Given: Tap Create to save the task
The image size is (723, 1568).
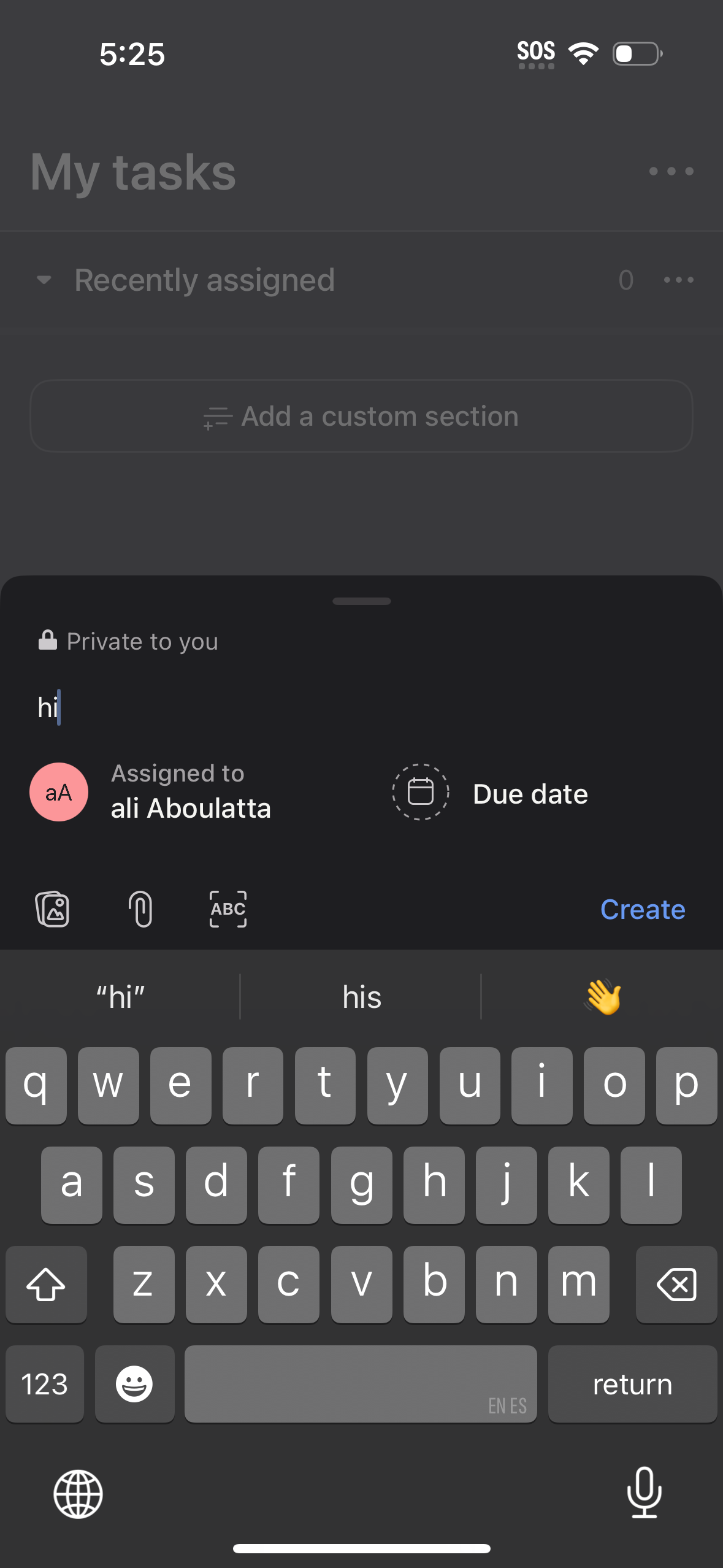Looking at the screenshot, I should point(642,909).
